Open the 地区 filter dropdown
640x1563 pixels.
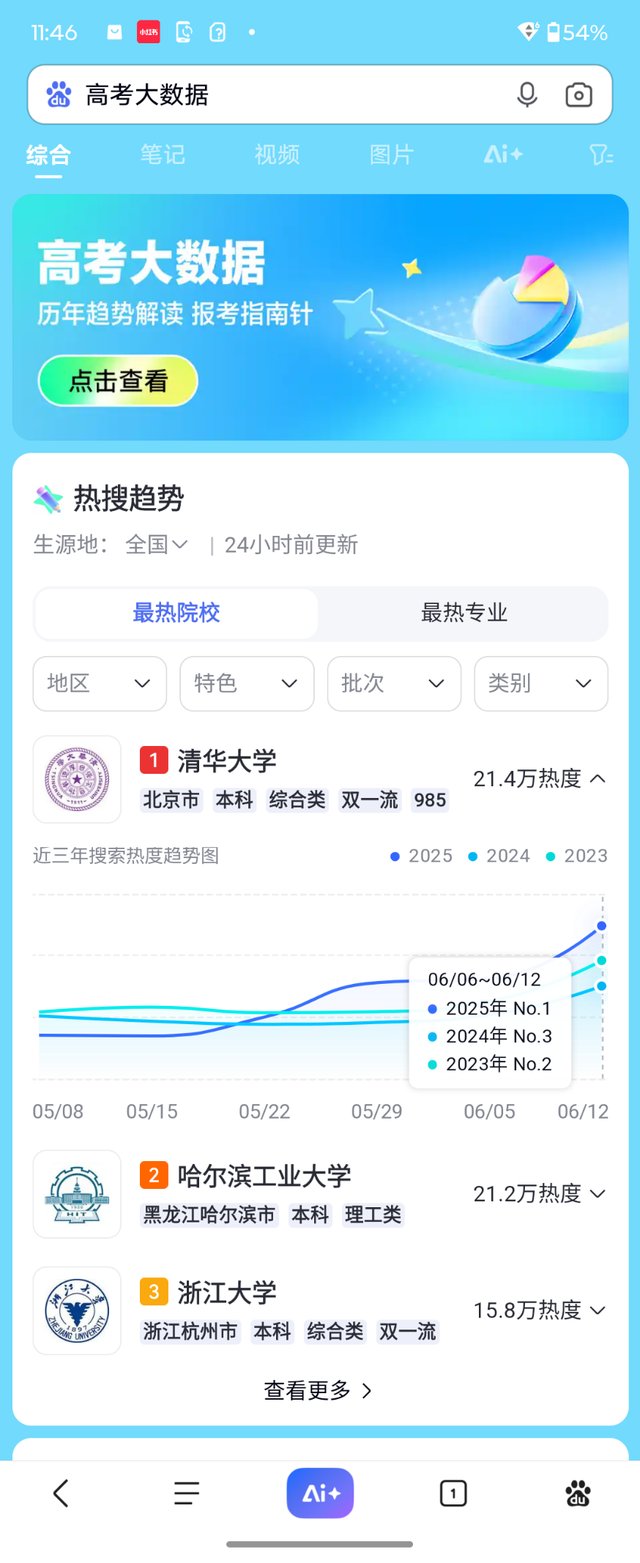coord(100,684)
